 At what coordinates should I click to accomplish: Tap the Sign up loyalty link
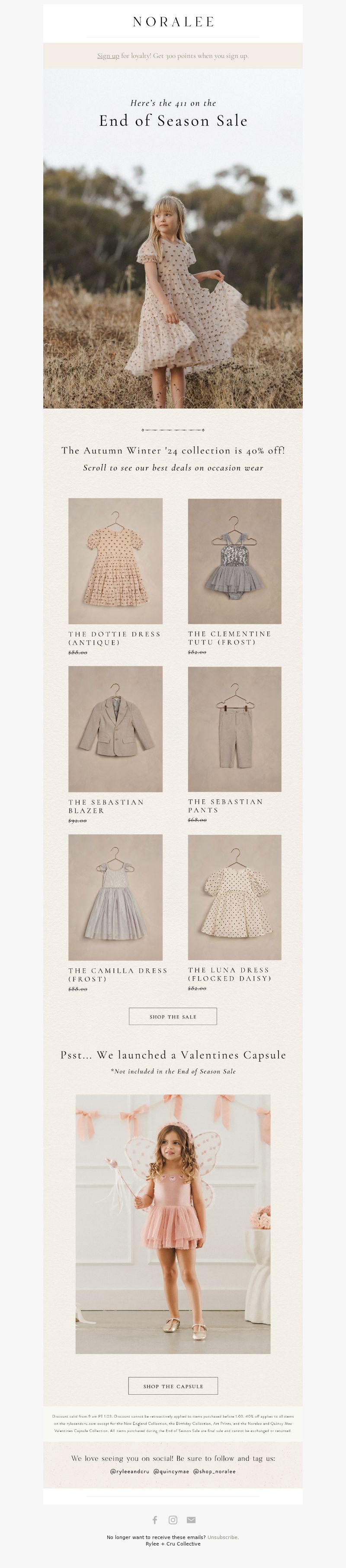click(108, 56)
